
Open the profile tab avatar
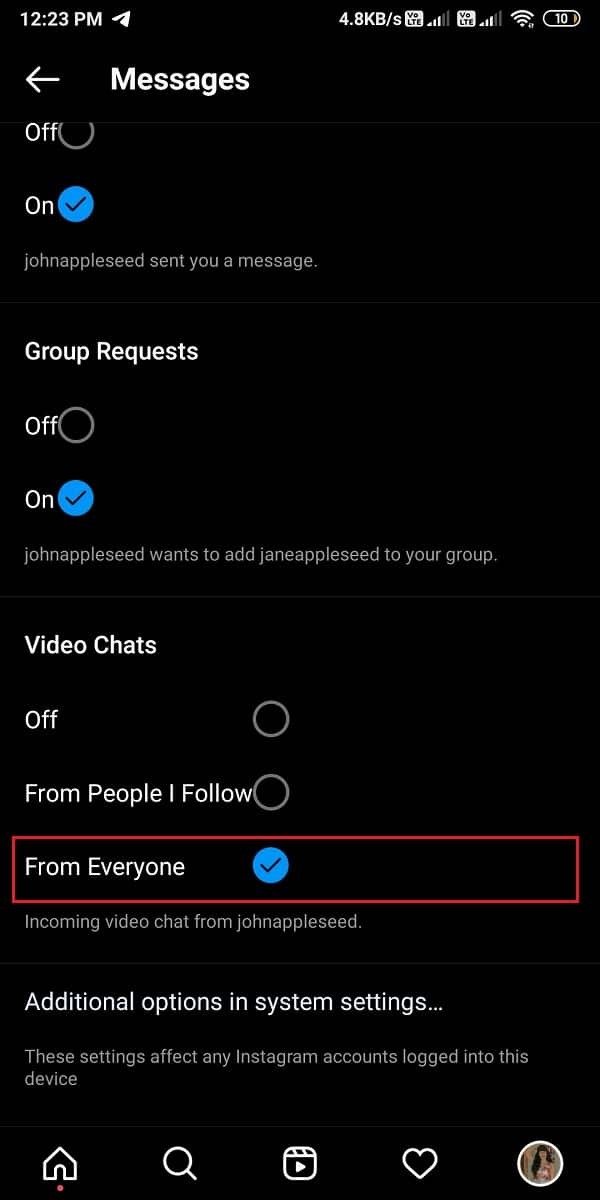(540, 1163)
